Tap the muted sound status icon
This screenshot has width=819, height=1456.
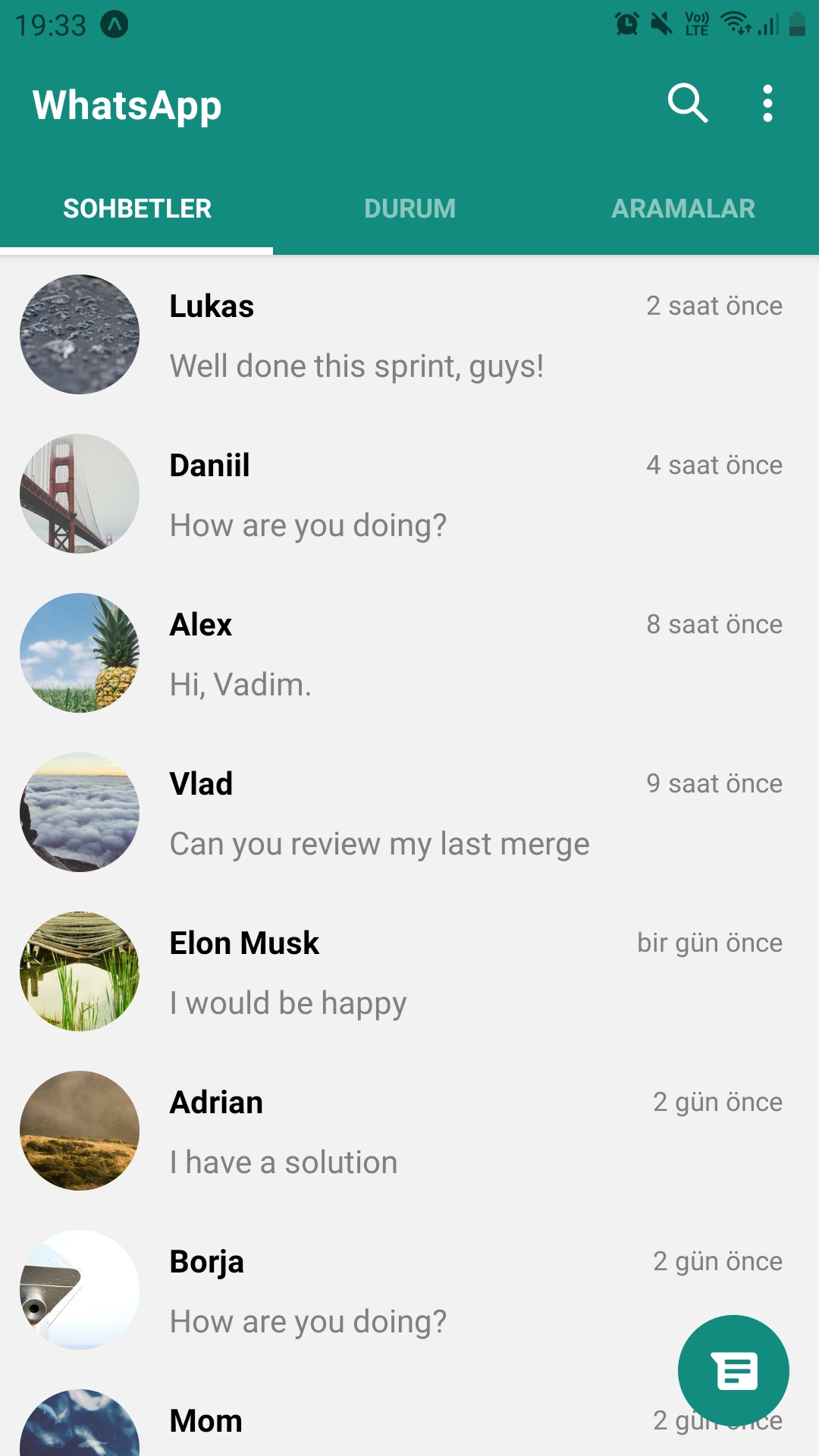pyautogui.click(x=661, y=23)
